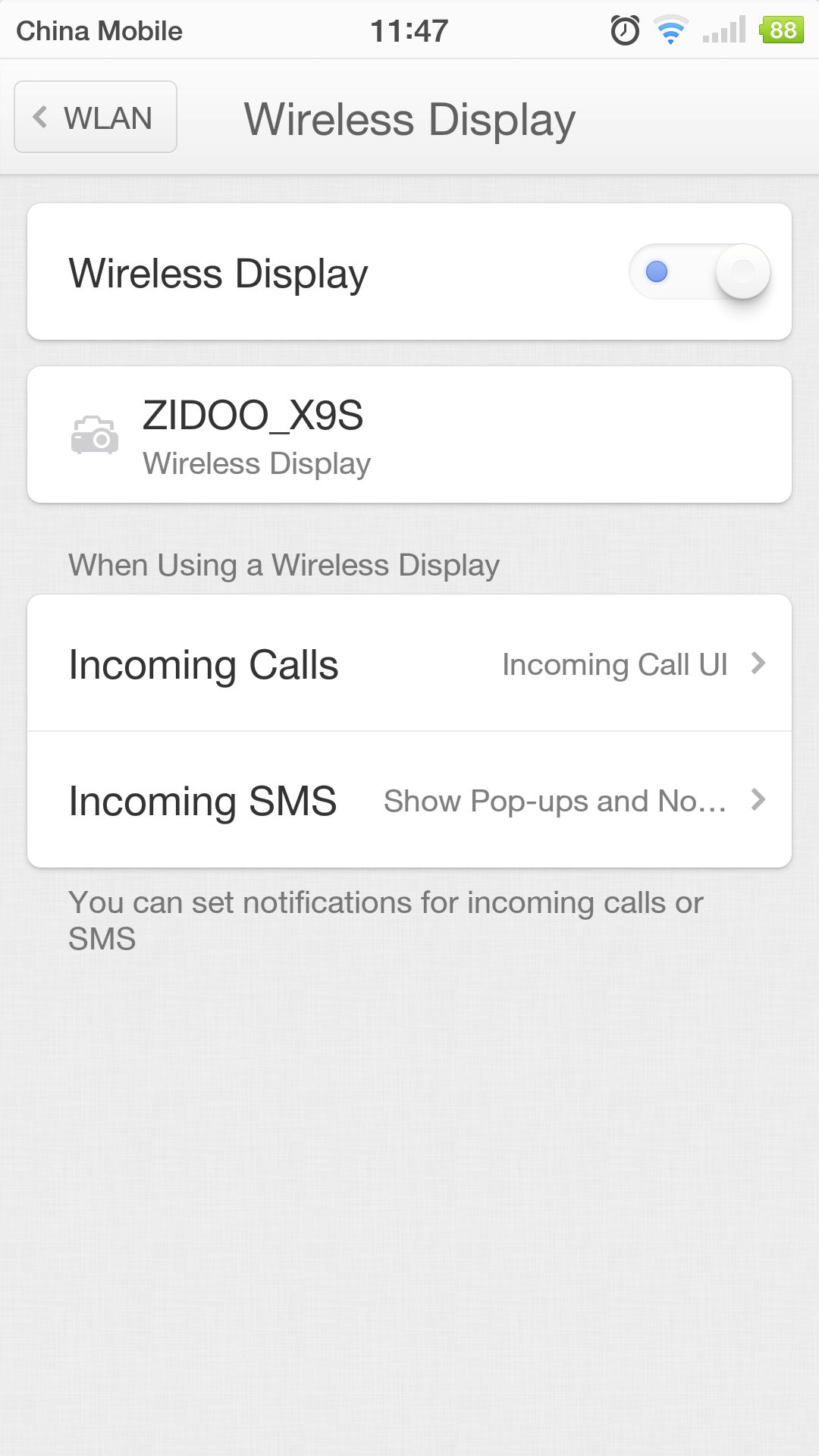Image resolution: width=819 pixels, height=1456 pixels.
Task: Go back to WLAN settings
Action: pos(96,117)
